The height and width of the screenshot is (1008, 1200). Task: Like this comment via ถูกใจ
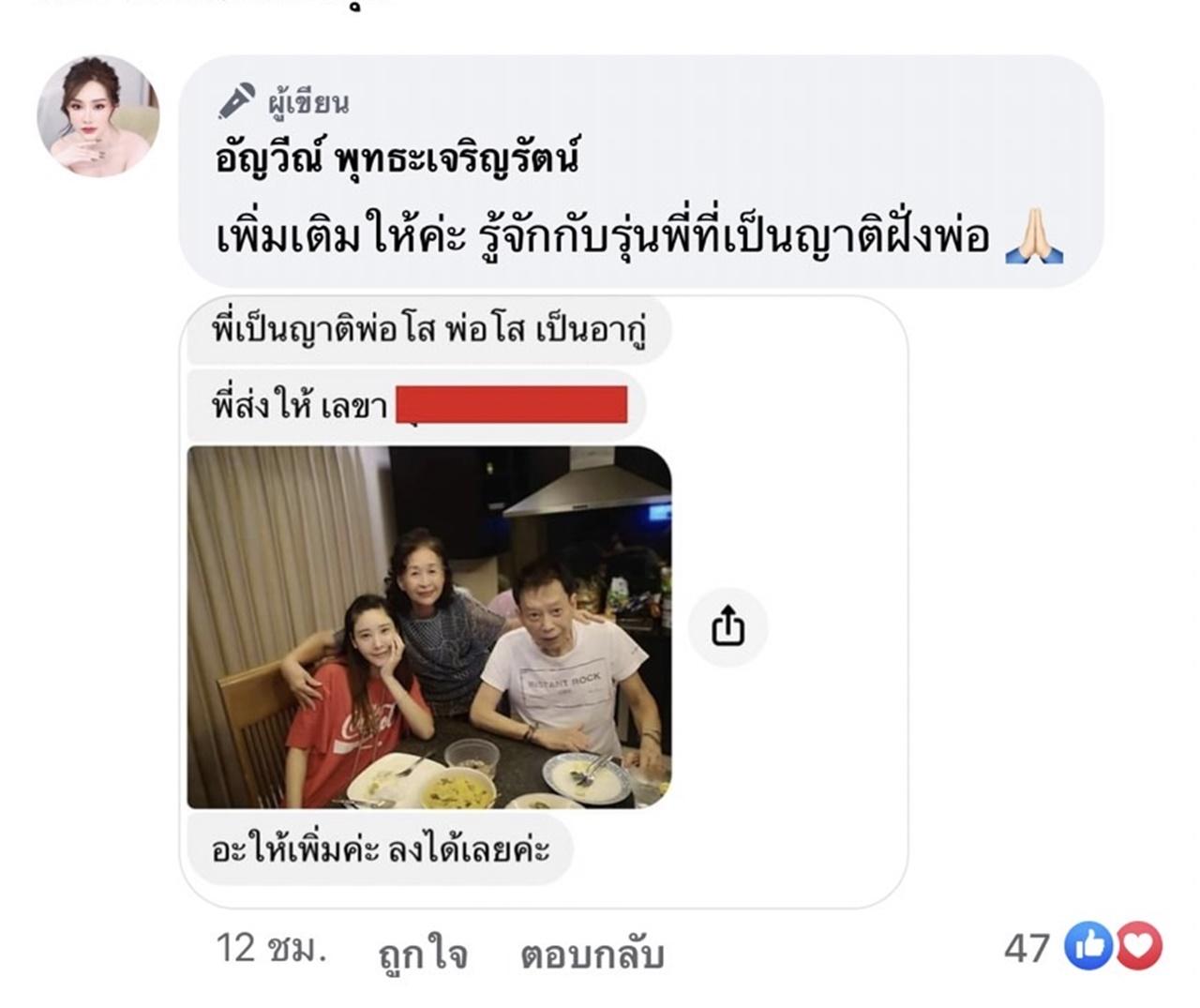click(x=422, y=954)
